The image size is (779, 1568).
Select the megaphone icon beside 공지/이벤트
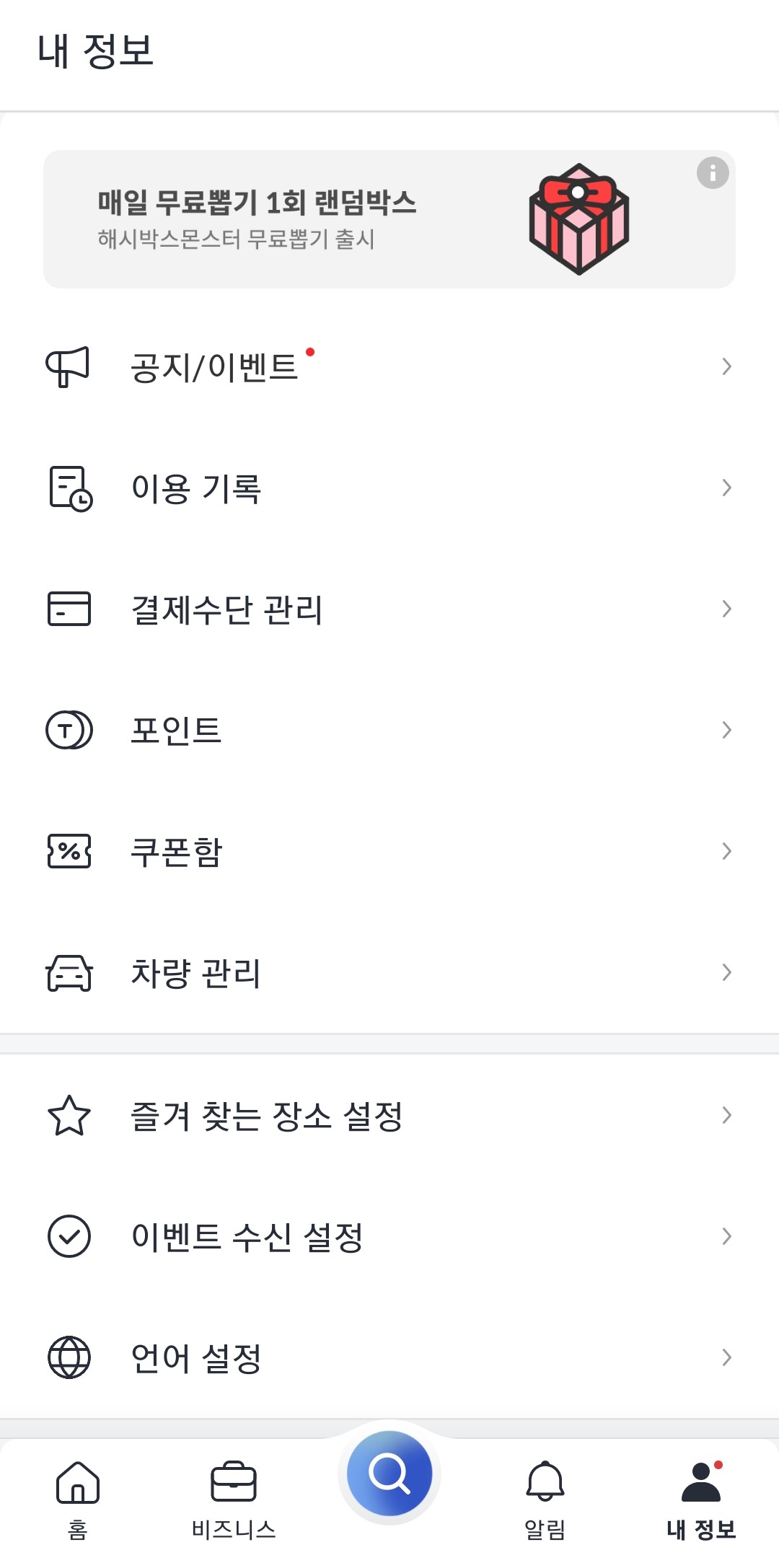[x=69, y=366]
